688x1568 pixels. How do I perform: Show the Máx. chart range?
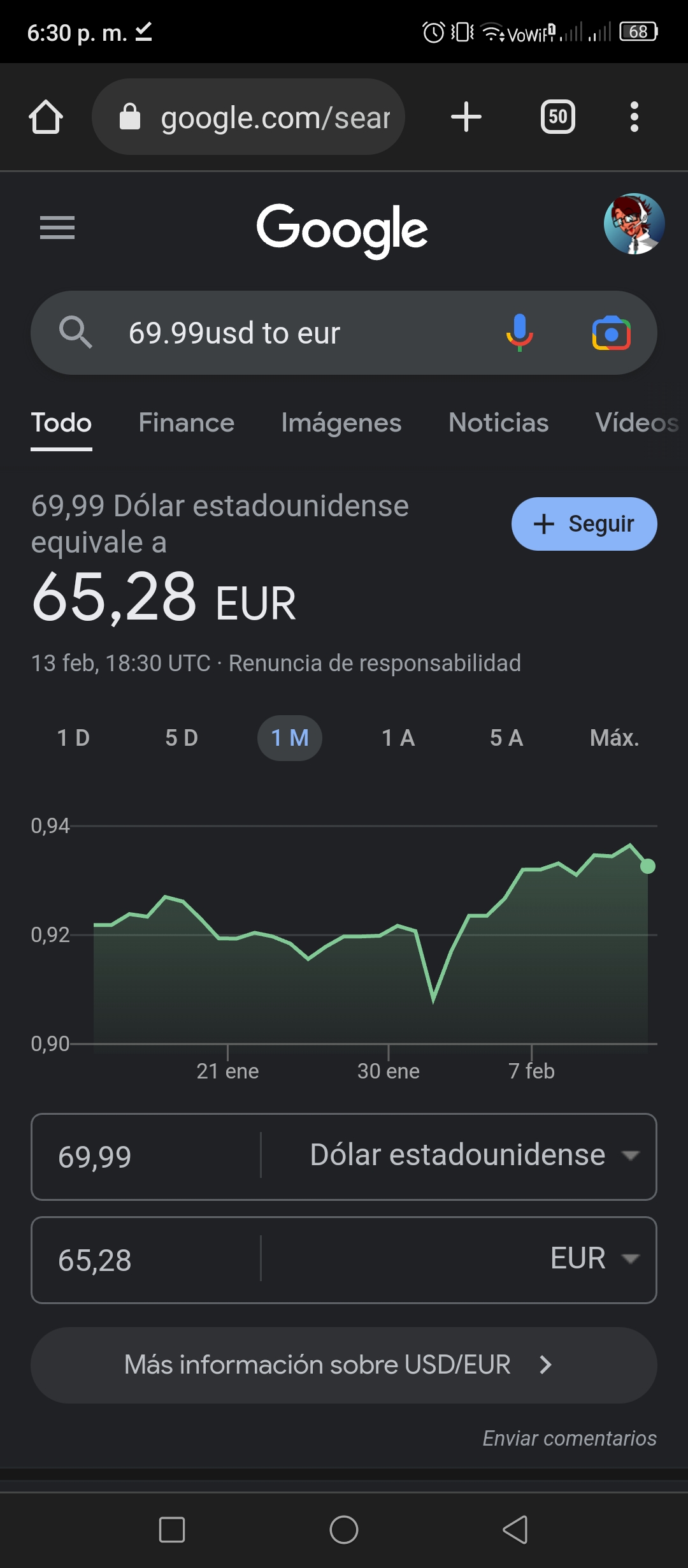614,738
